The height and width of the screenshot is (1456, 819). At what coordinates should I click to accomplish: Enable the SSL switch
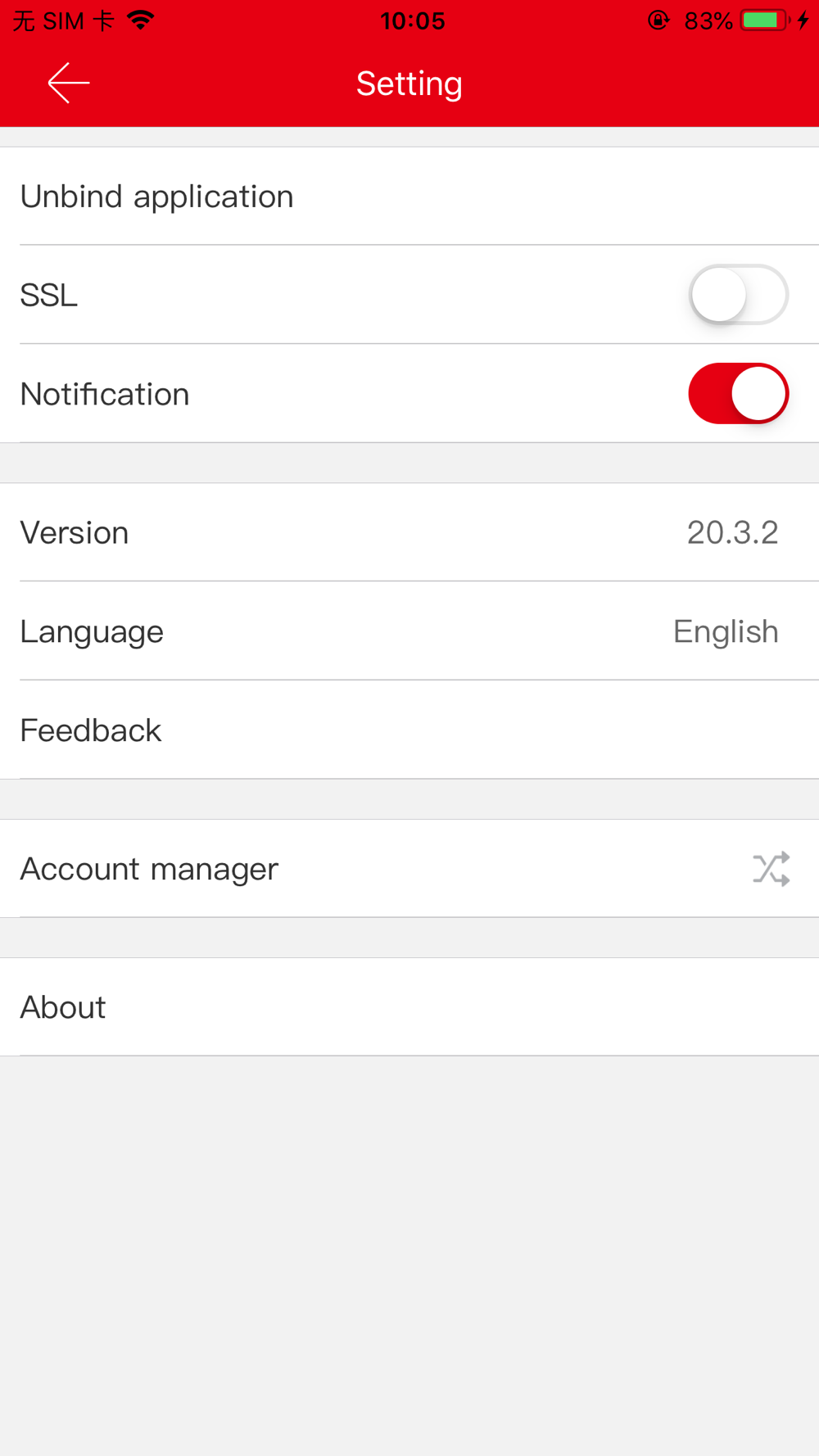[x=738, y=295]
